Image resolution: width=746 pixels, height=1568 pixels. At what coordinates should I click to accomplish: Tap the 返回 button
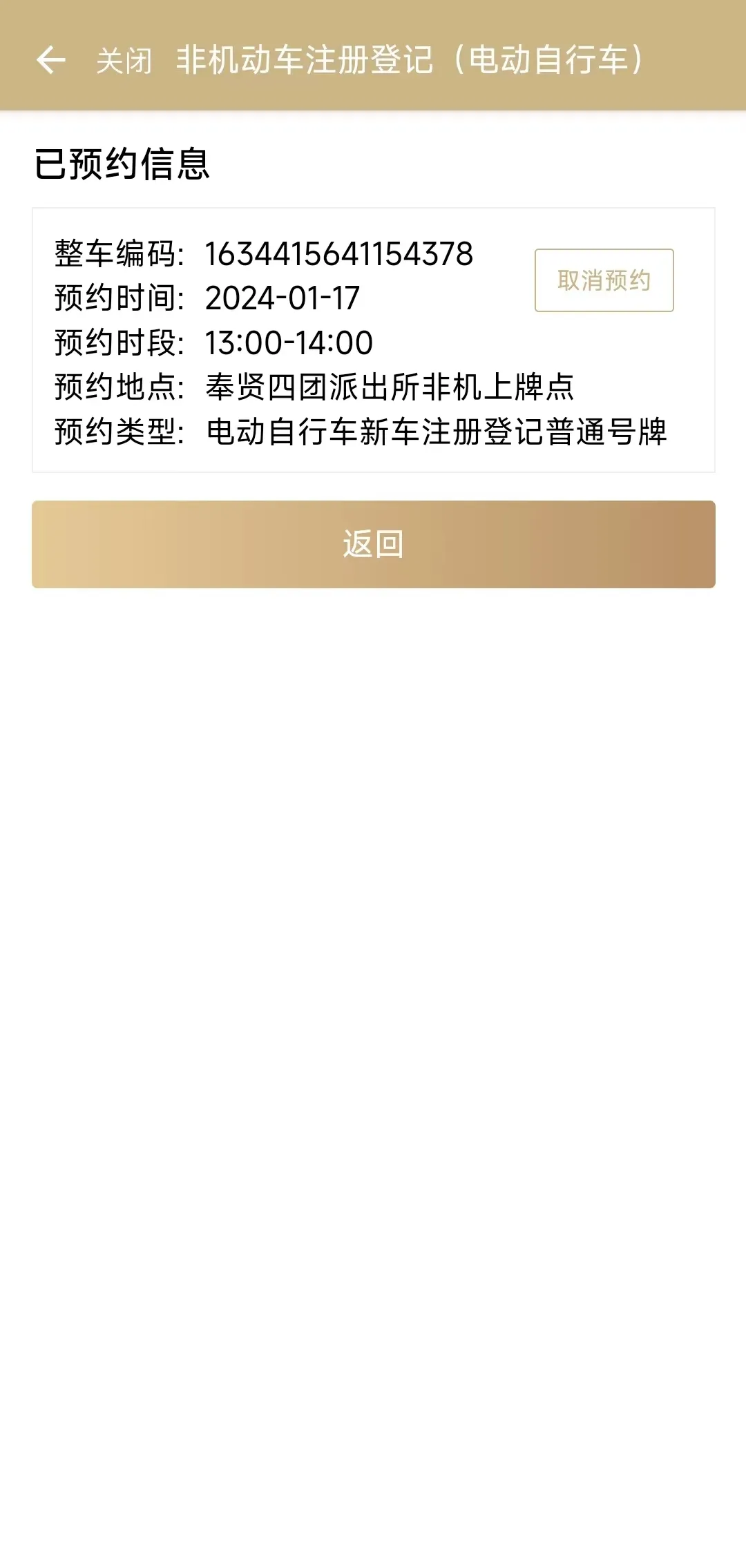(374, 544)
